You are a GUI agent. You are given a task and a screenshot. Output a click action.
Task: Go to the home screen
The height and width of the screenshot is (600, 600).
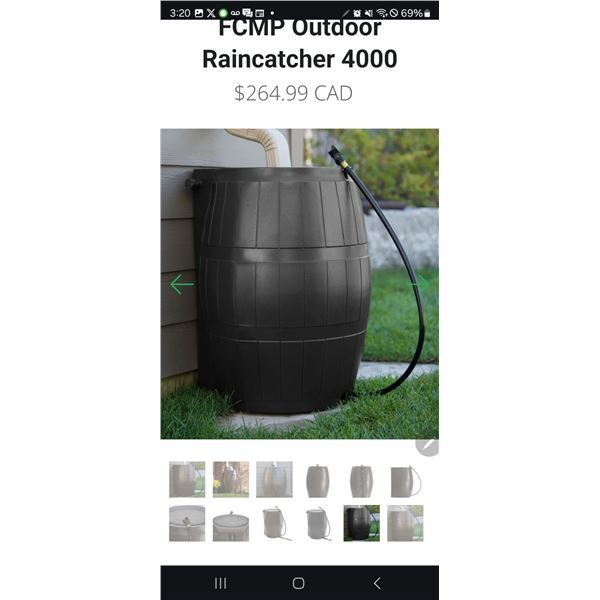298,583
